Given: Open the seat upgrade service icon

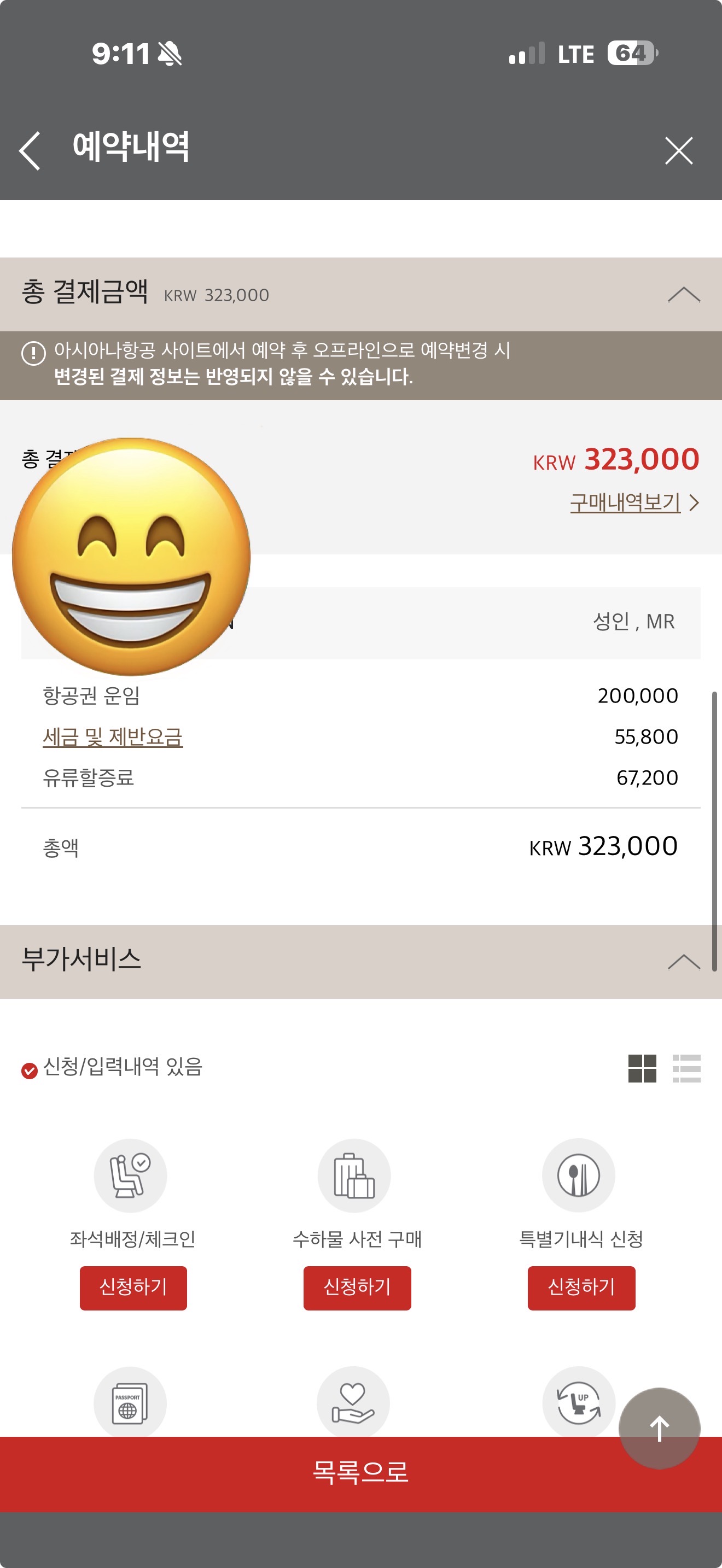Looking at the screenshot, I should [x=577, y=1402].
